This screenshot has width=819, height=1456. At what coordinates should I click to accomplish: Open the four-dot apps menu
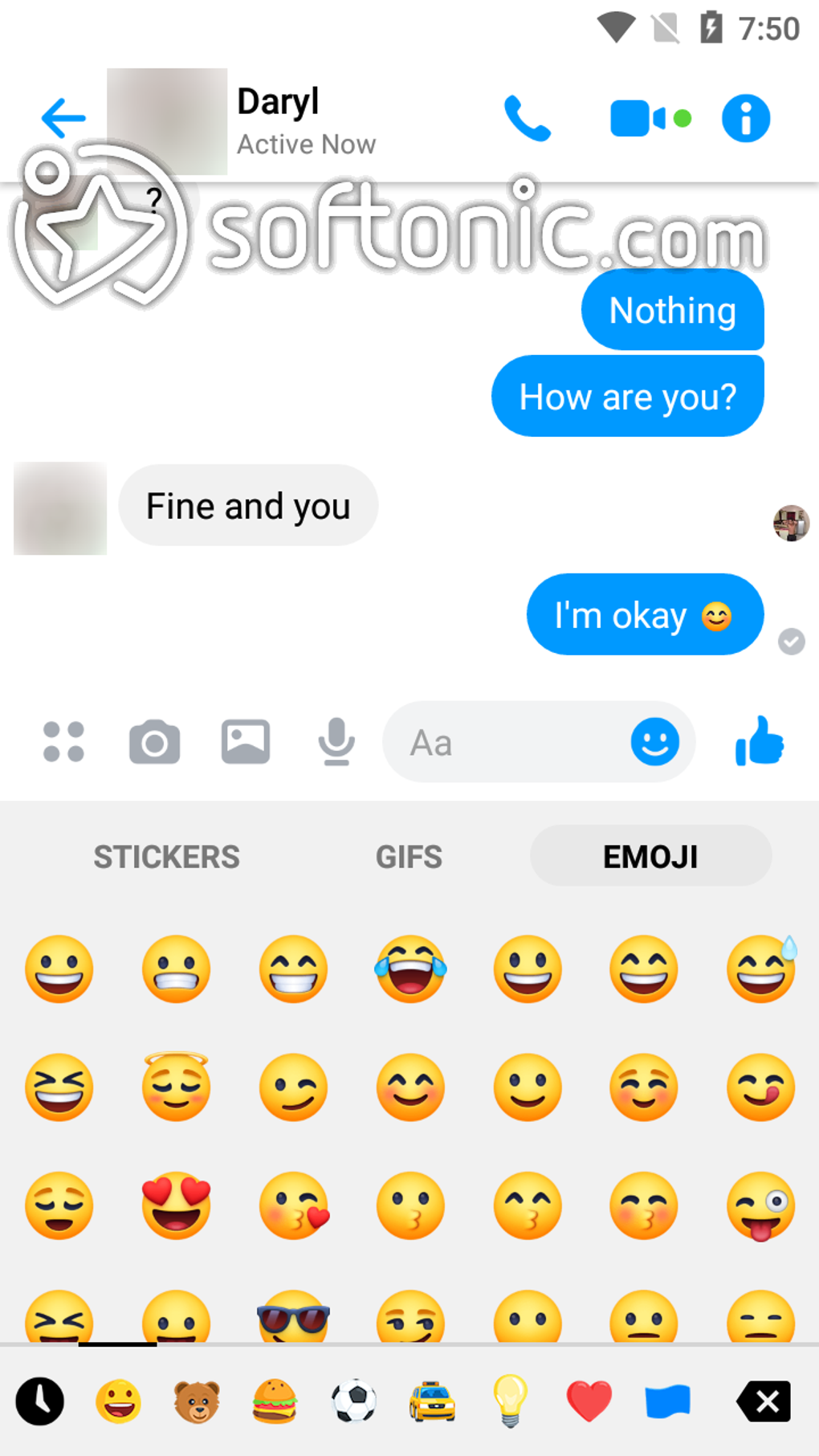point(62,741)
